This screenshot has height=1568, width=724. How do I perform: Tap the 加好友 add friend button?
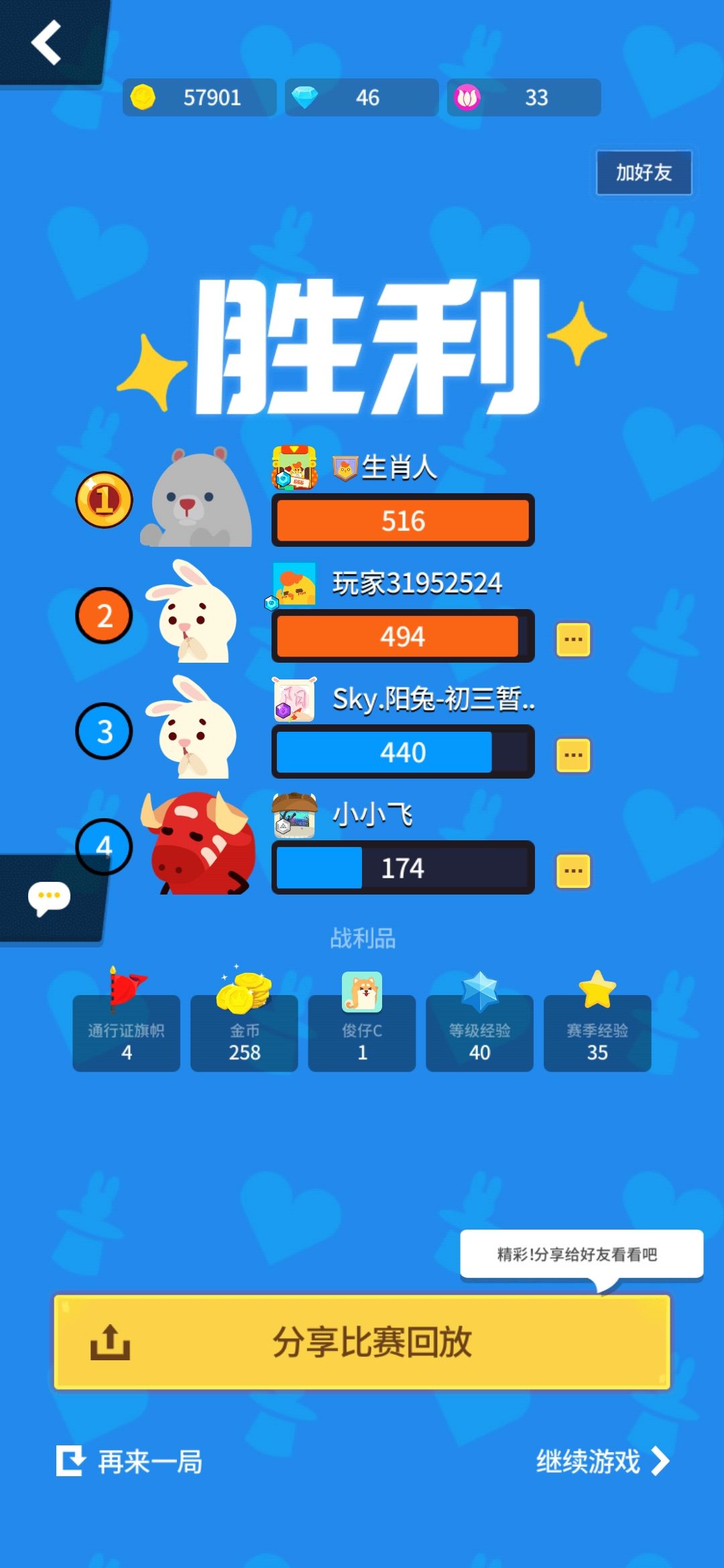point(644,173)
